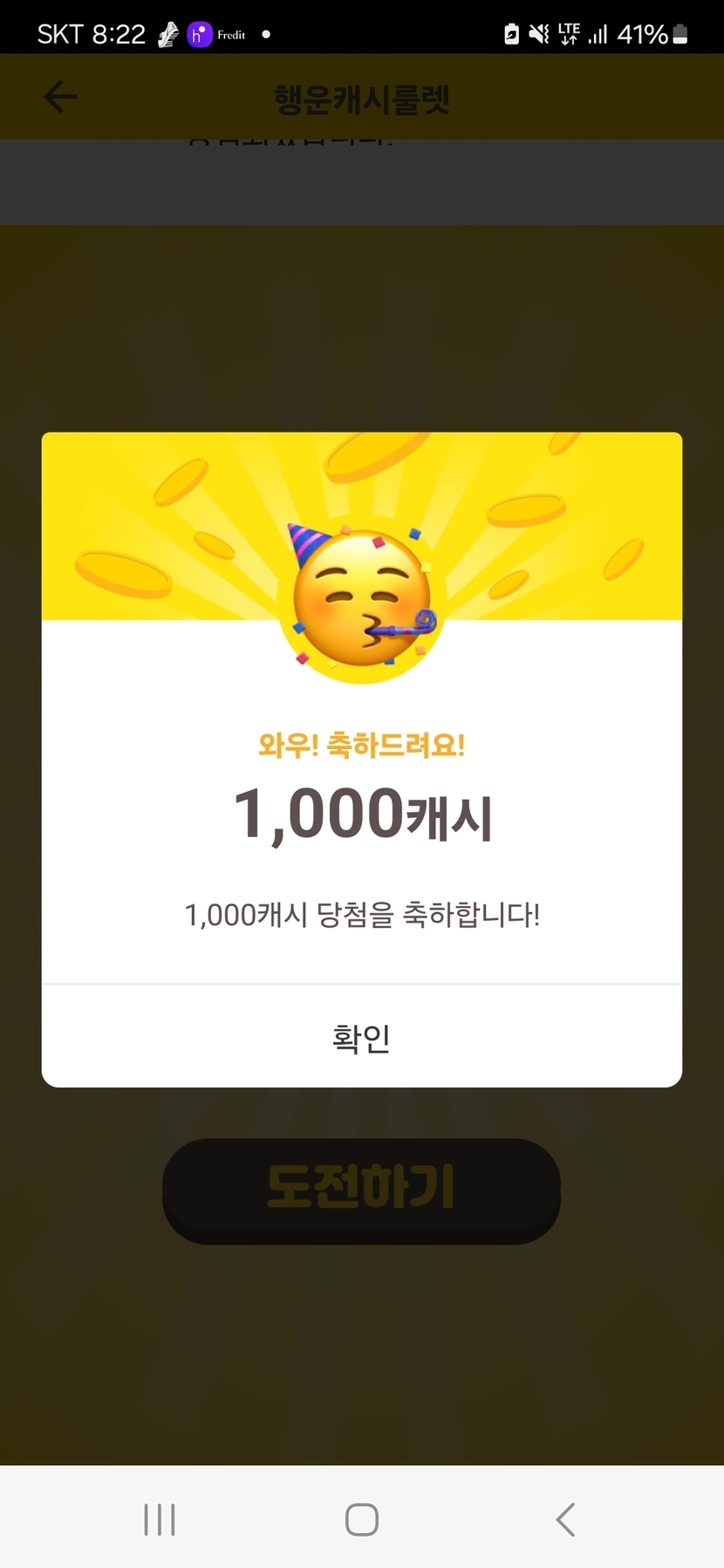This screenshot has height=1568, width=724.
Task: Go to the home screen
Action: pos(361,1519)
